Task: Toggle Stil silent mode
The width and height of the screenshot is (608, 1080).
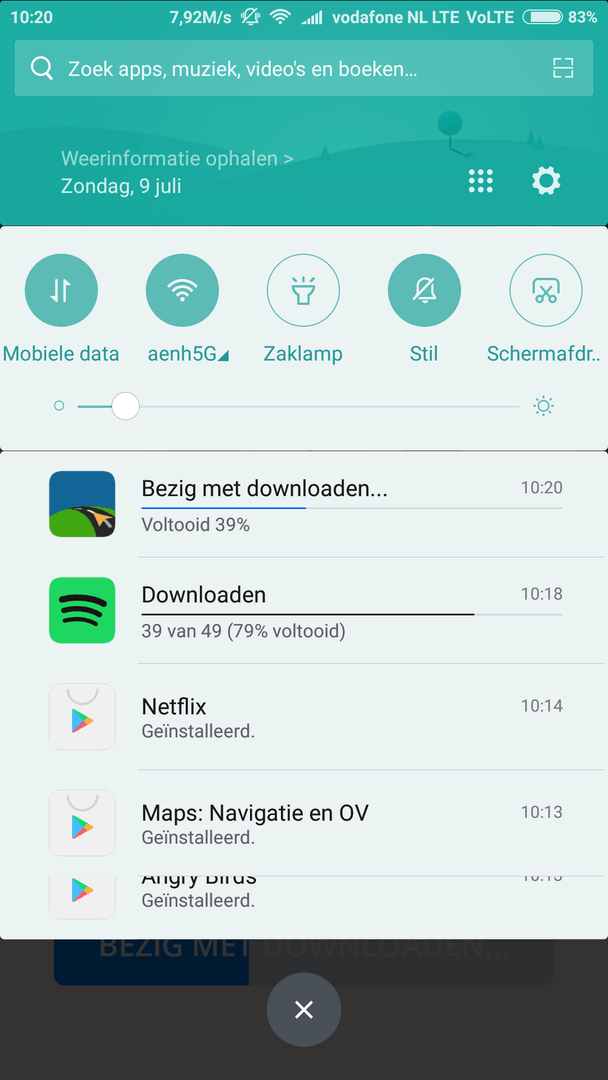Action: tap(424, 291)
